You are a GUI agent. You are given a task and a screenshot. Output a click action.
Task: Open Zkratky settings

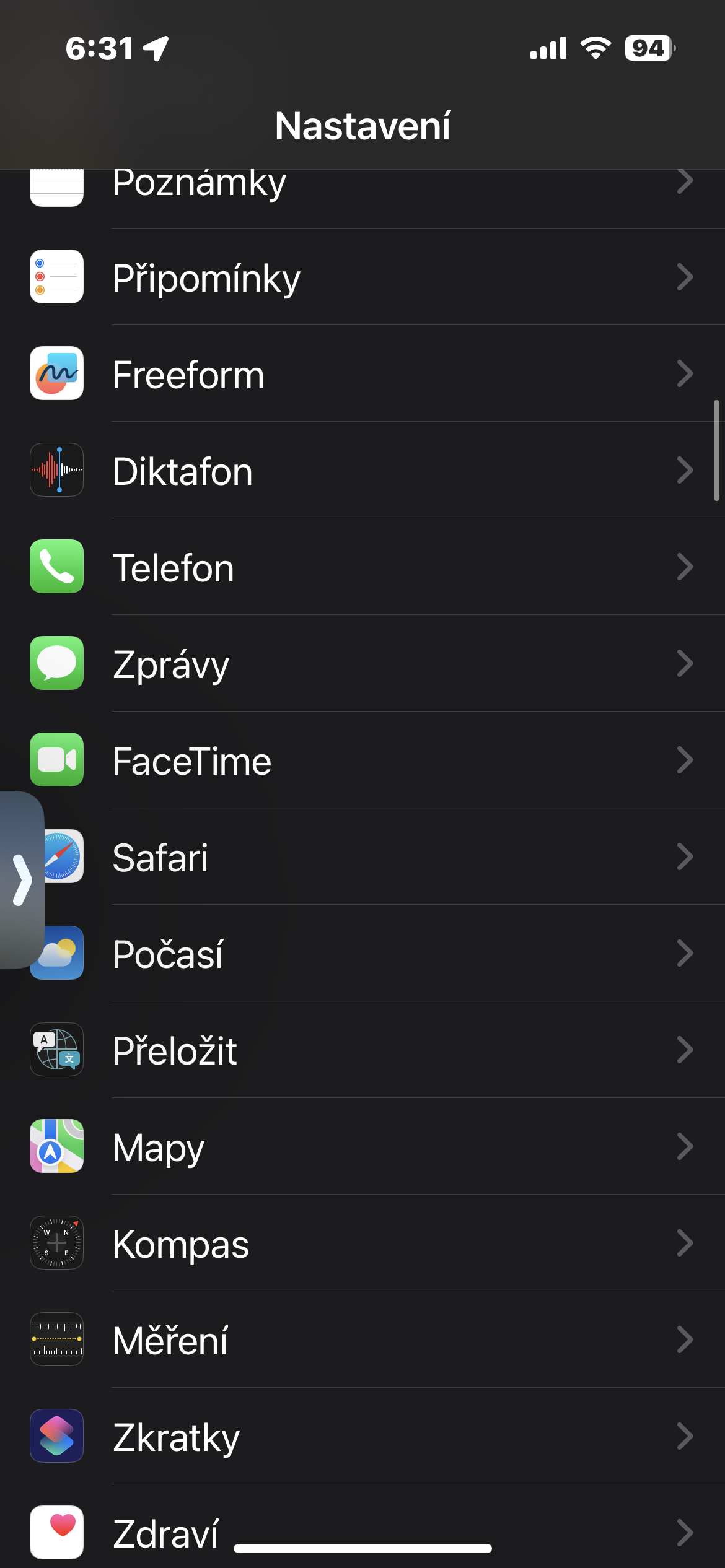tap(372, 1437)
